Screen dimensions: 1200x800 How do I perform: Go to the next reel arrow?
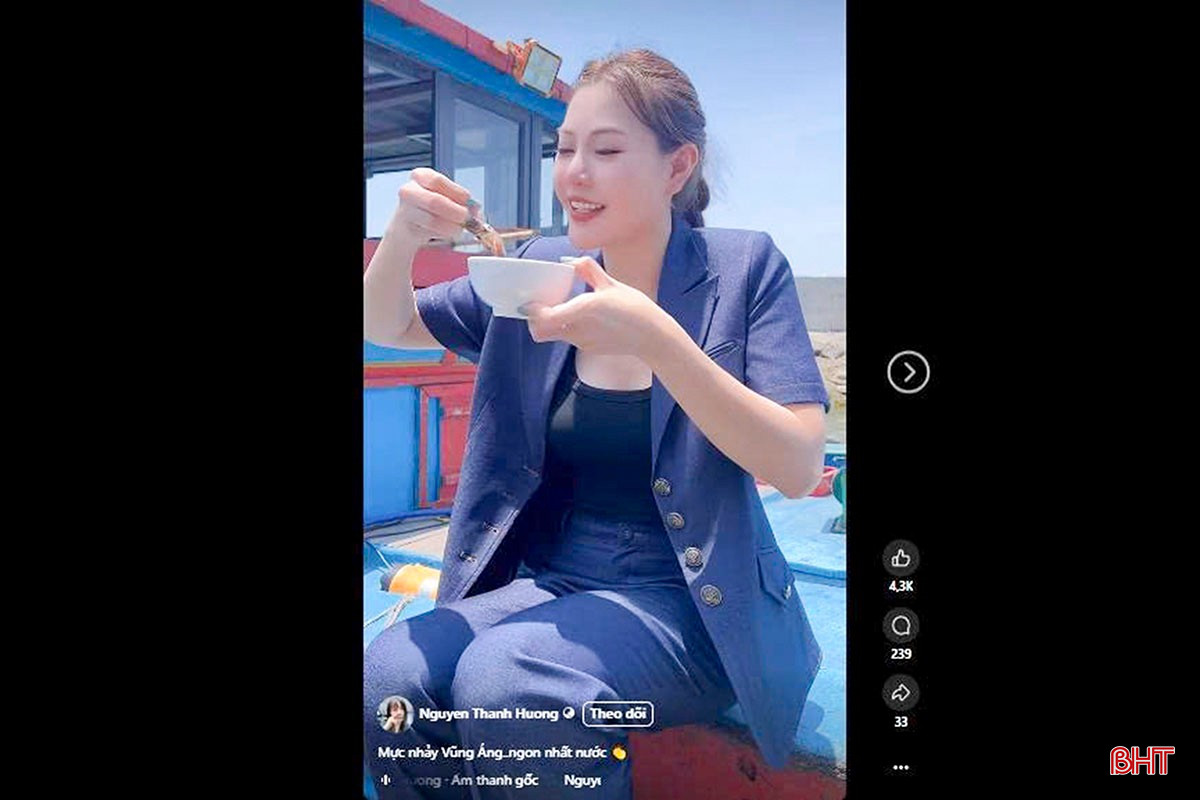tap(908, 372)
